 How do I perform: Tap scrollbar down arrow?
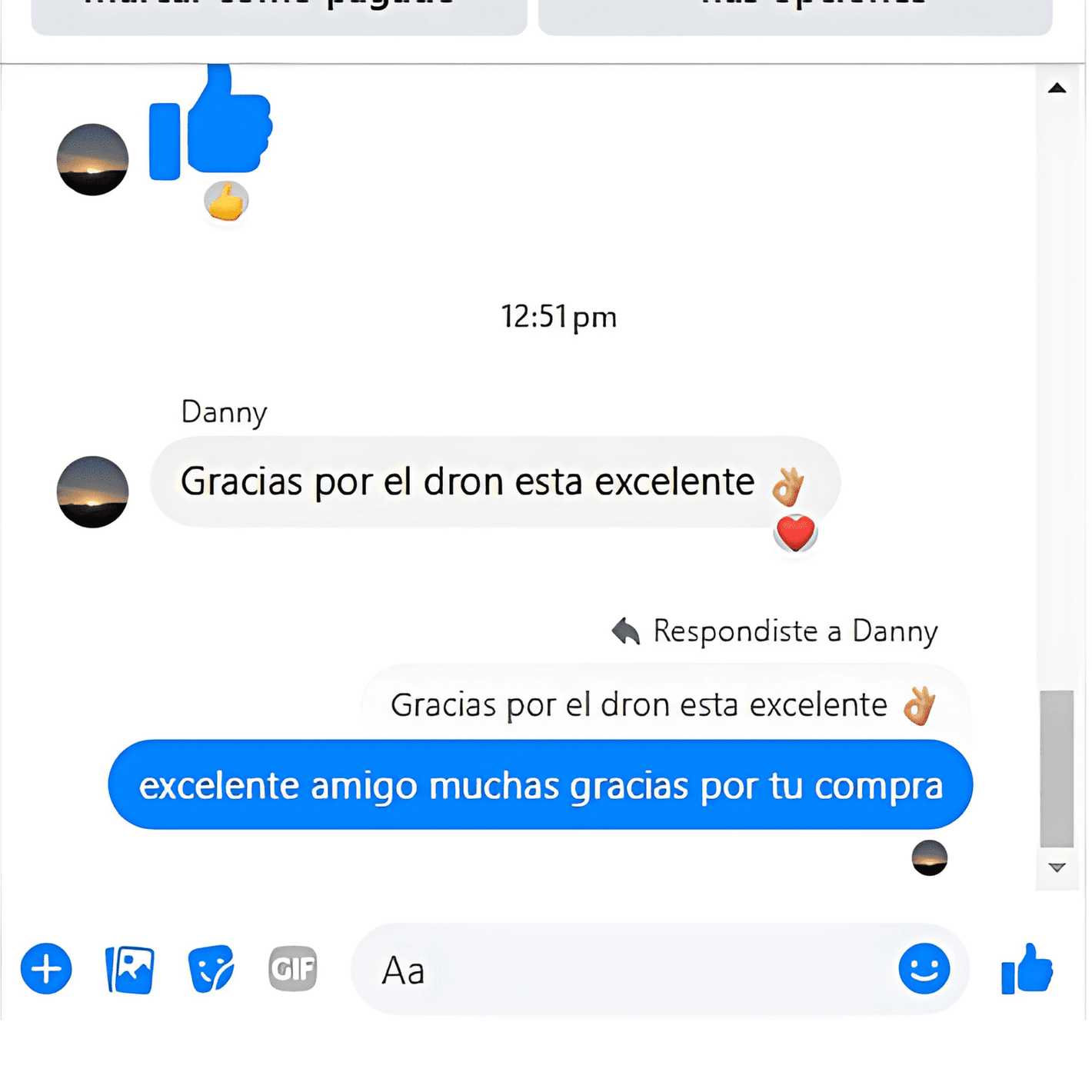[x=1057, y=867]
